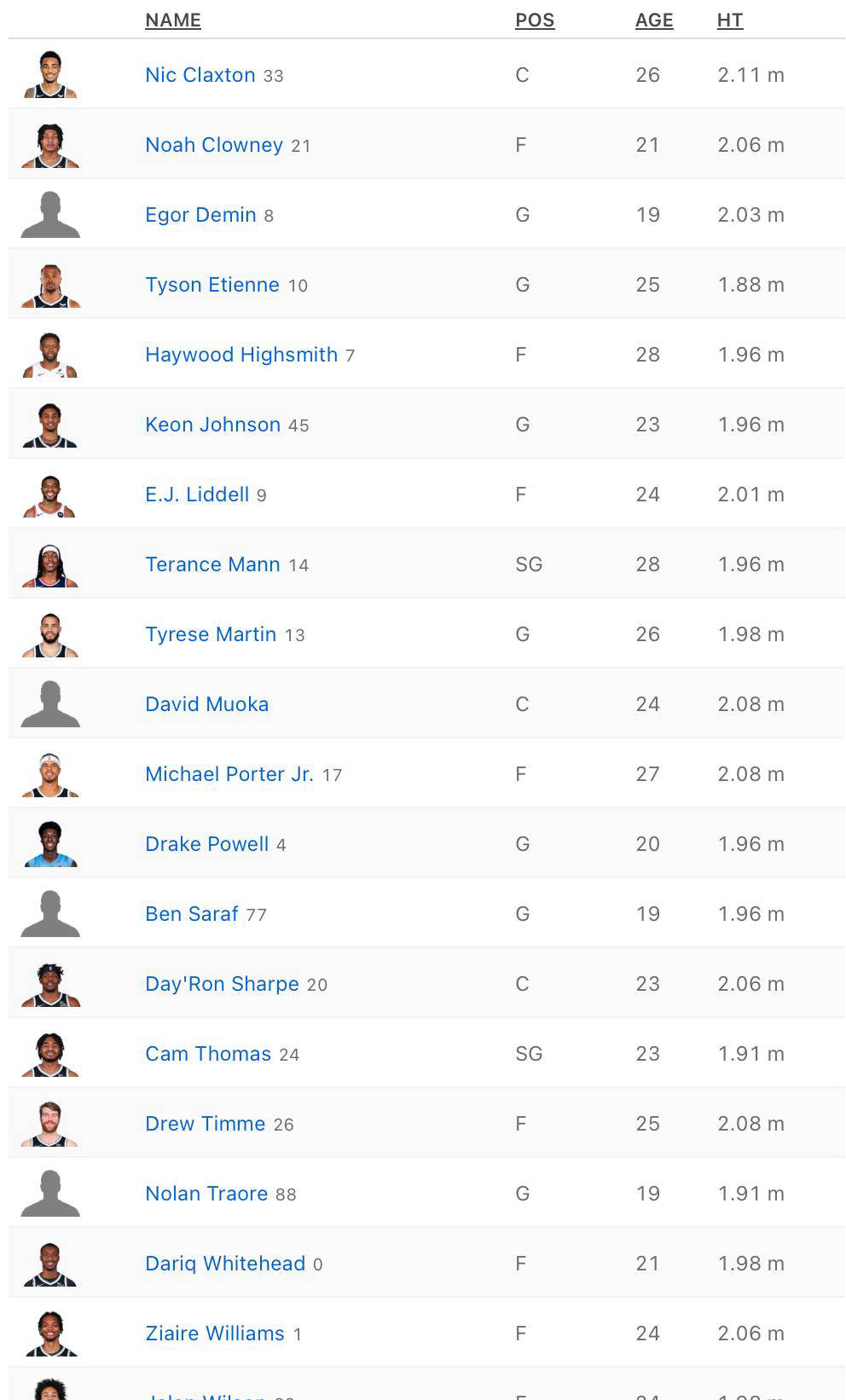Select Tyson Etienne from the roster
This screenshot has height=1400, width=846.
tap(212, 285)
